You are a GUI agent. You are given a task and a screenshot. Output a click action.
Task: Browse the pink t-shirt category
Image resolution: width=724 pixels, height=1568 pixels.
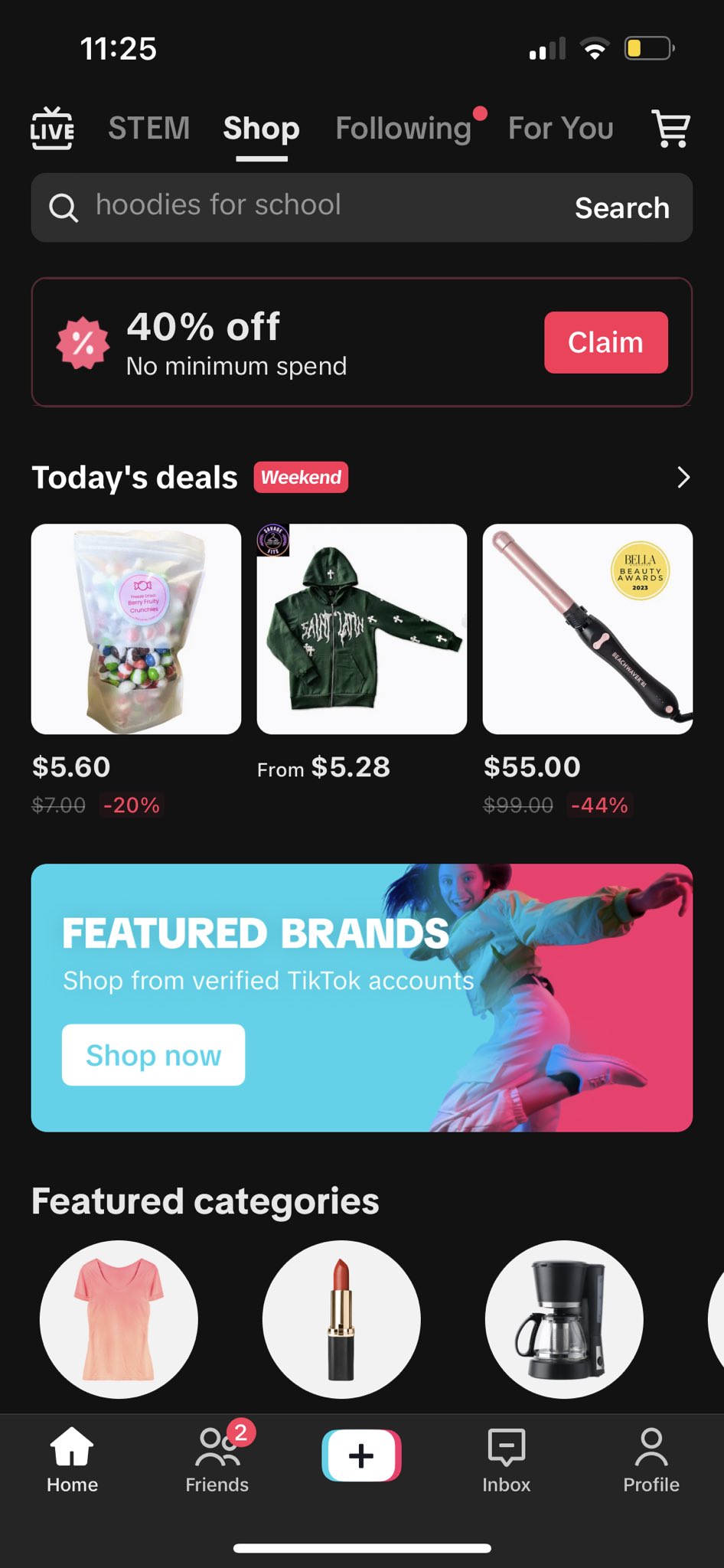(119, 1319)
